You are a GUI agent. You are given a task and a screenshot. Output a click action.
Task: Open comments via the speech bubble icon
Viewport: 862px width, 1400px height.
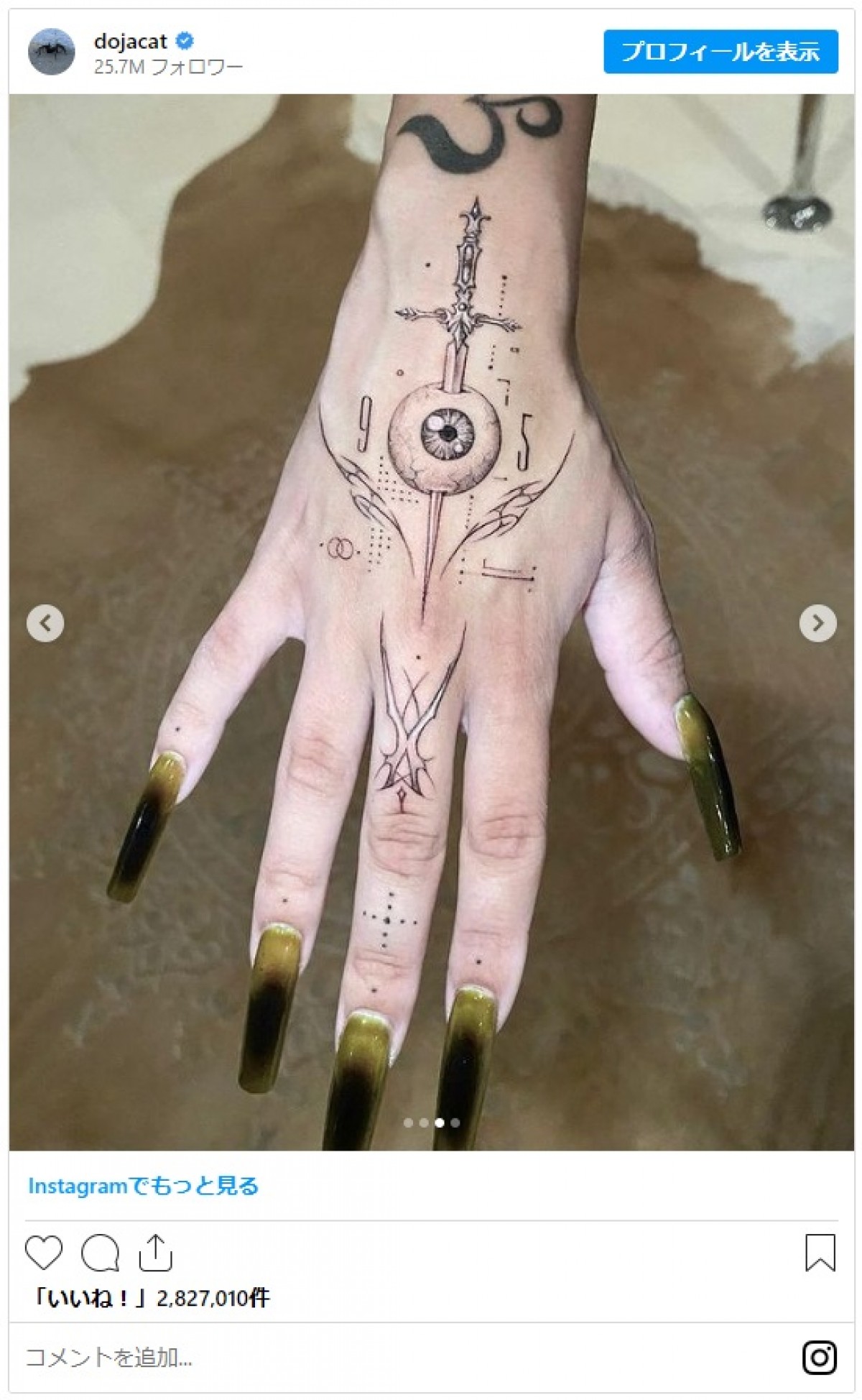[100, 1253]
